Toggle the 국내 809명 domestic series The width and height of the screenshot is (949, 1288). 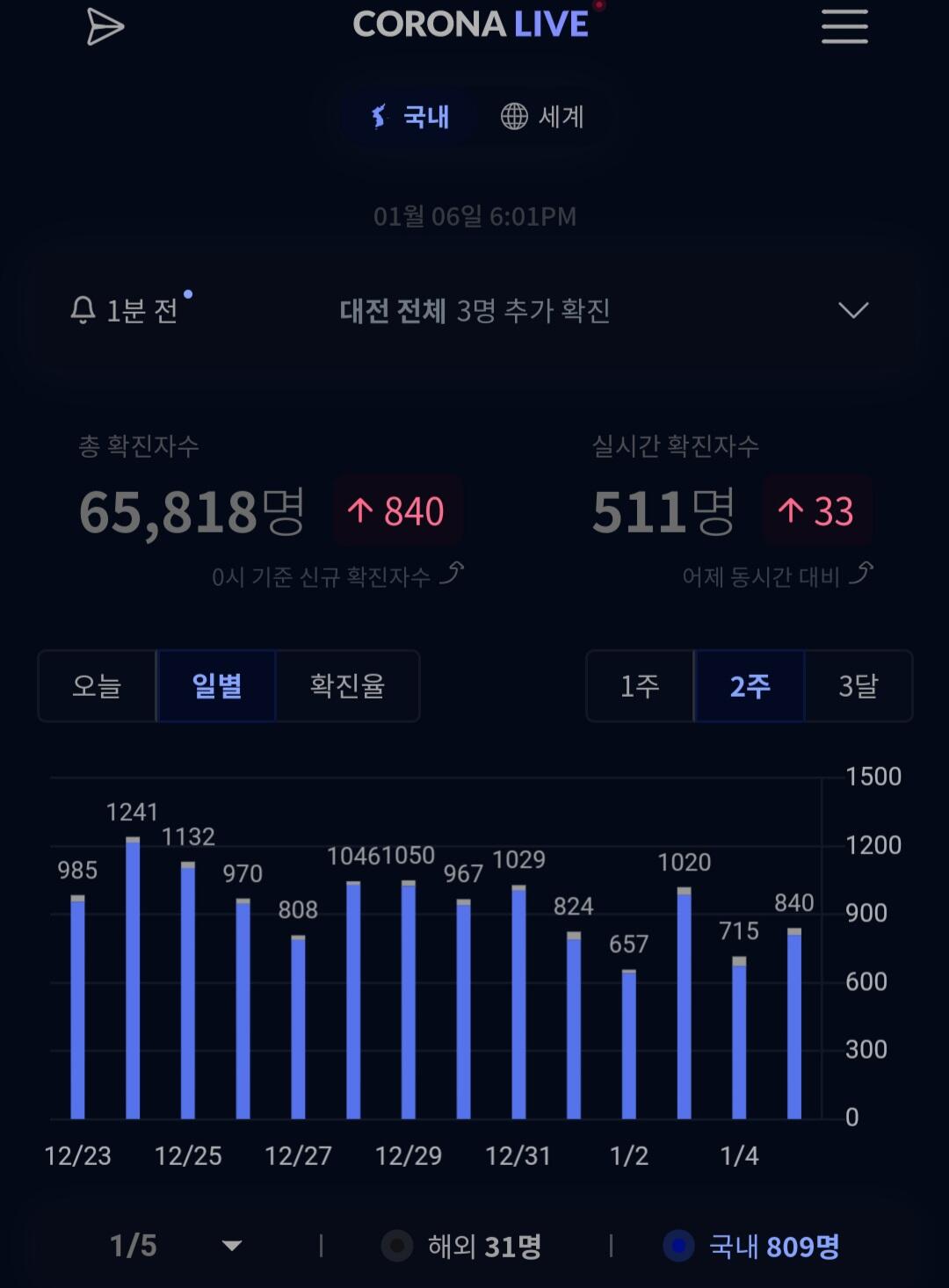tap(751, 1246)
